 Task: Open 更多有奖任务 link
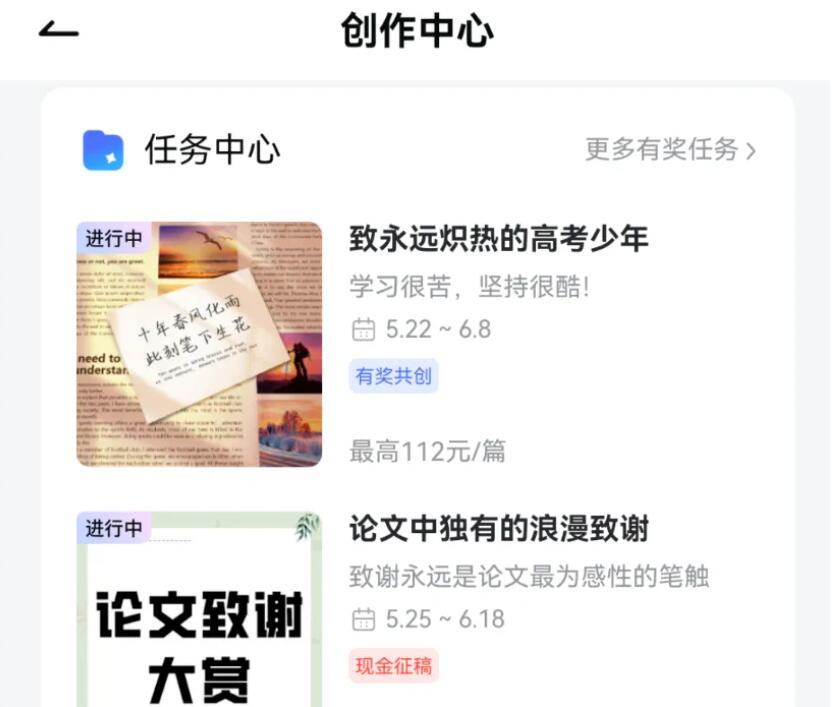(x=670, y=150)
